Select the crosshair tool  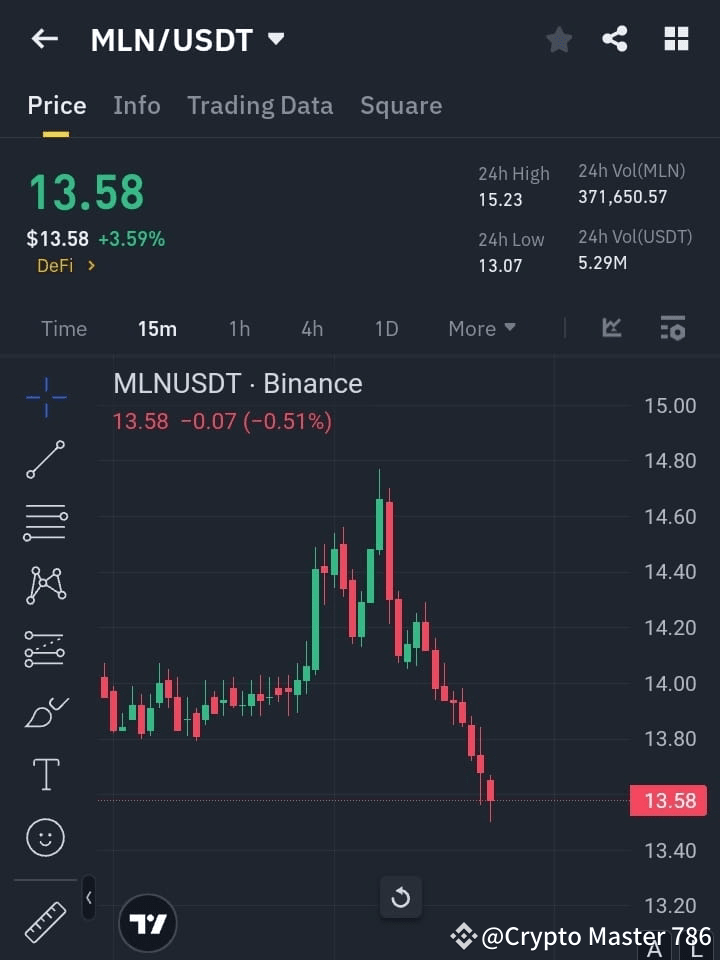coord(45,398)
